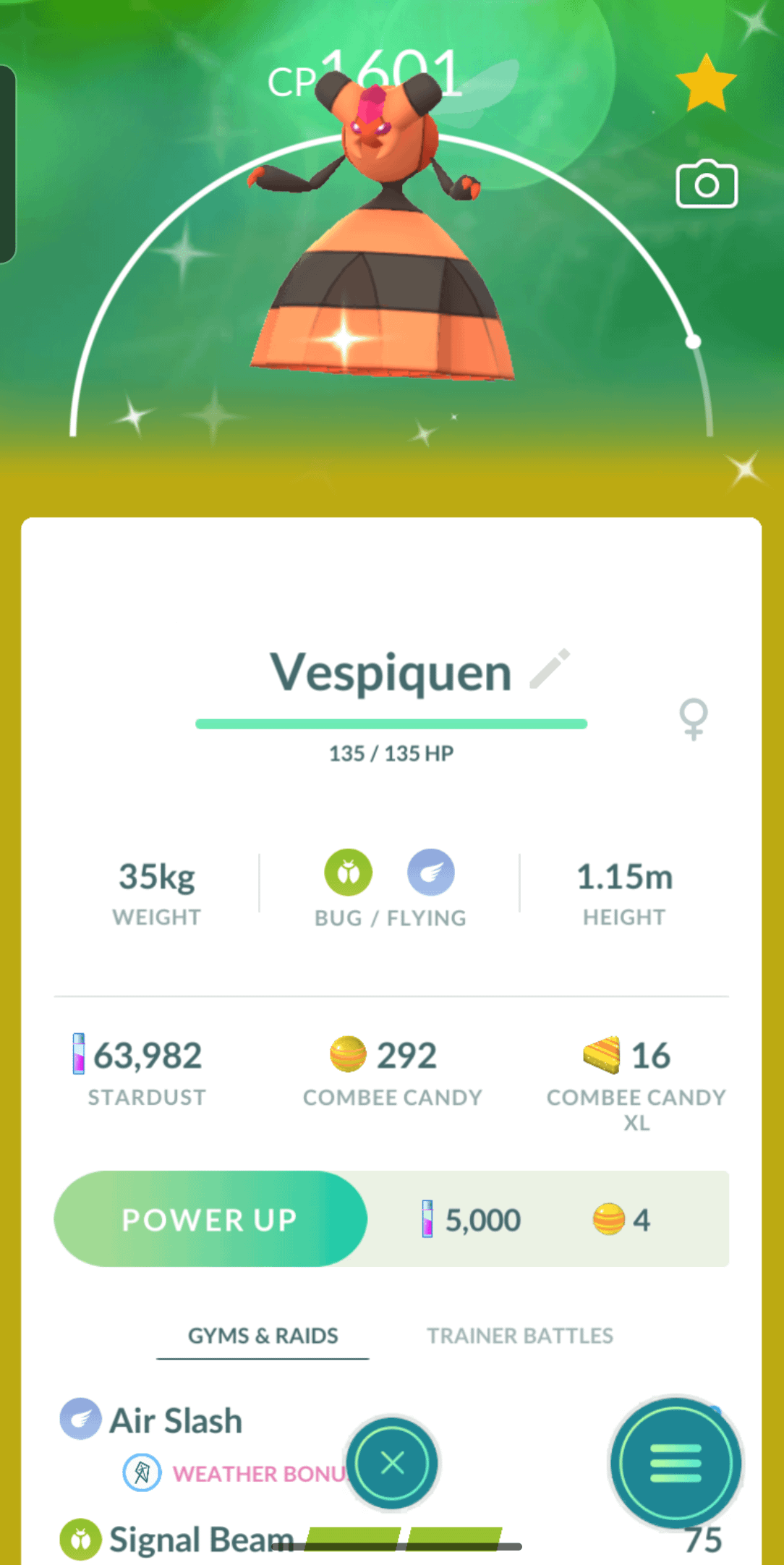This screenshot has height=1565, width=784.
Task: Switch to the Trainer Battles tab
Action: [519, 1336]
